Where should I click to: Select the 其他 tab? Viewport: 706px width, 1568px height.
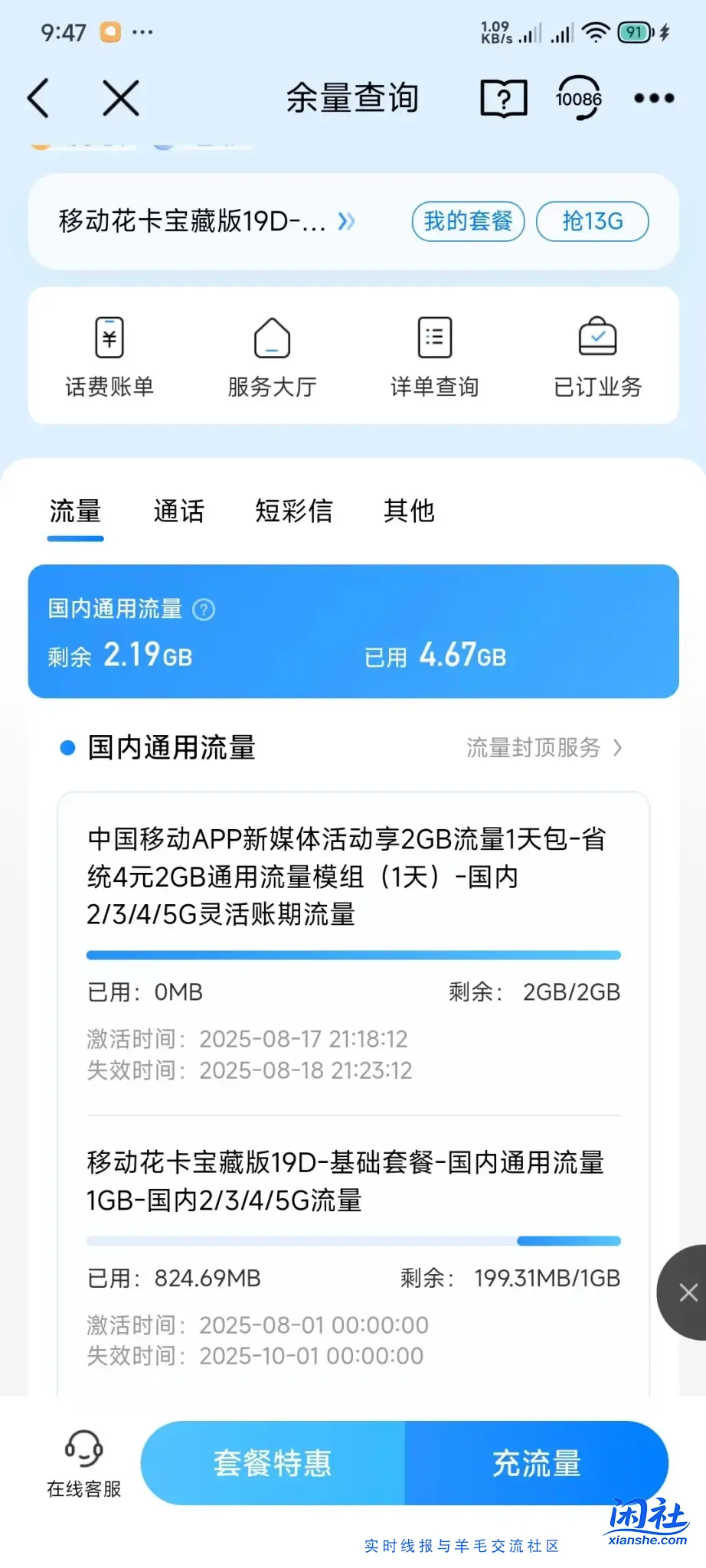tap(409, 511)
